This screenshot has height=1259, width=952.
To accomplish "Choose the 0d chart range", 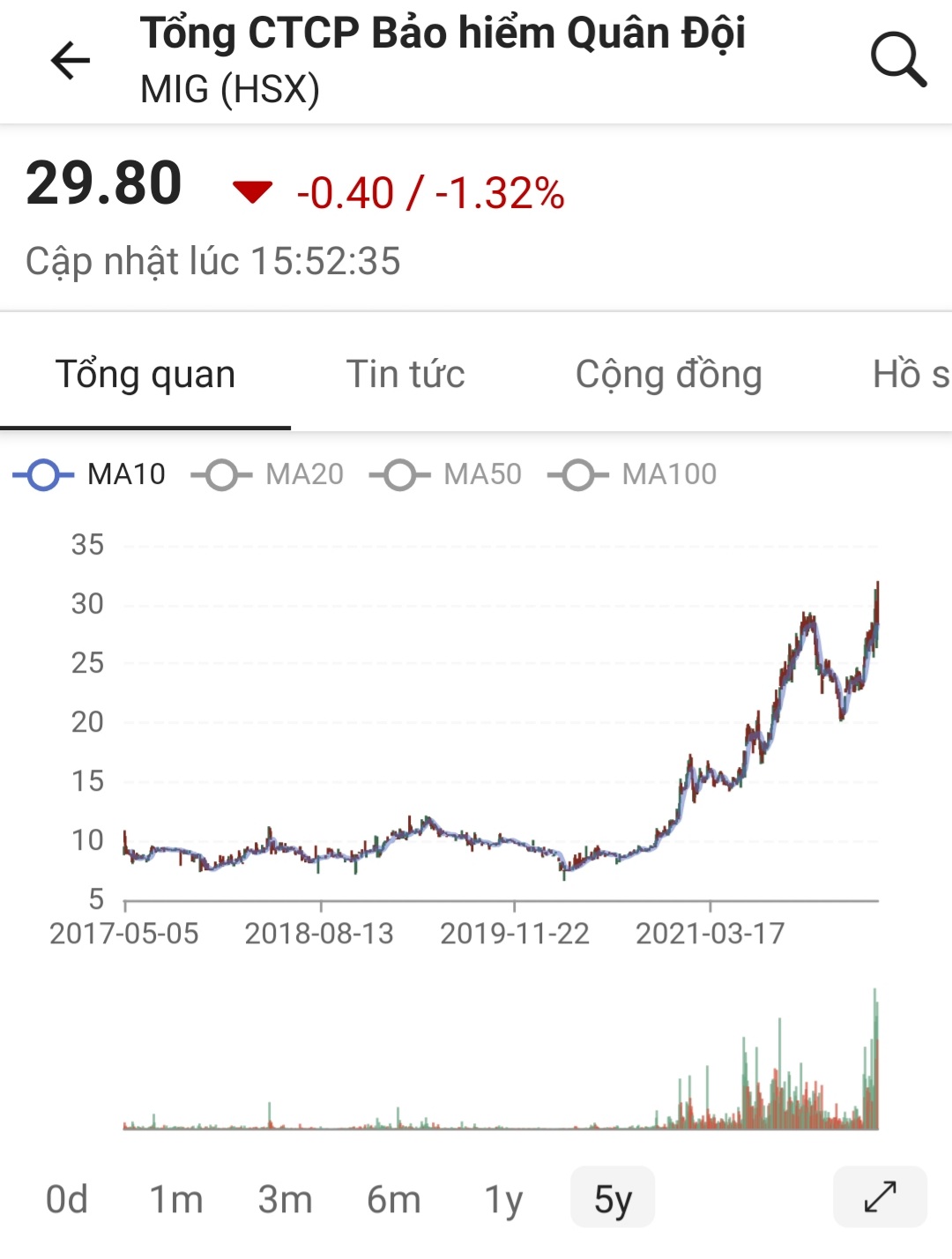I will coord(67,1199).
